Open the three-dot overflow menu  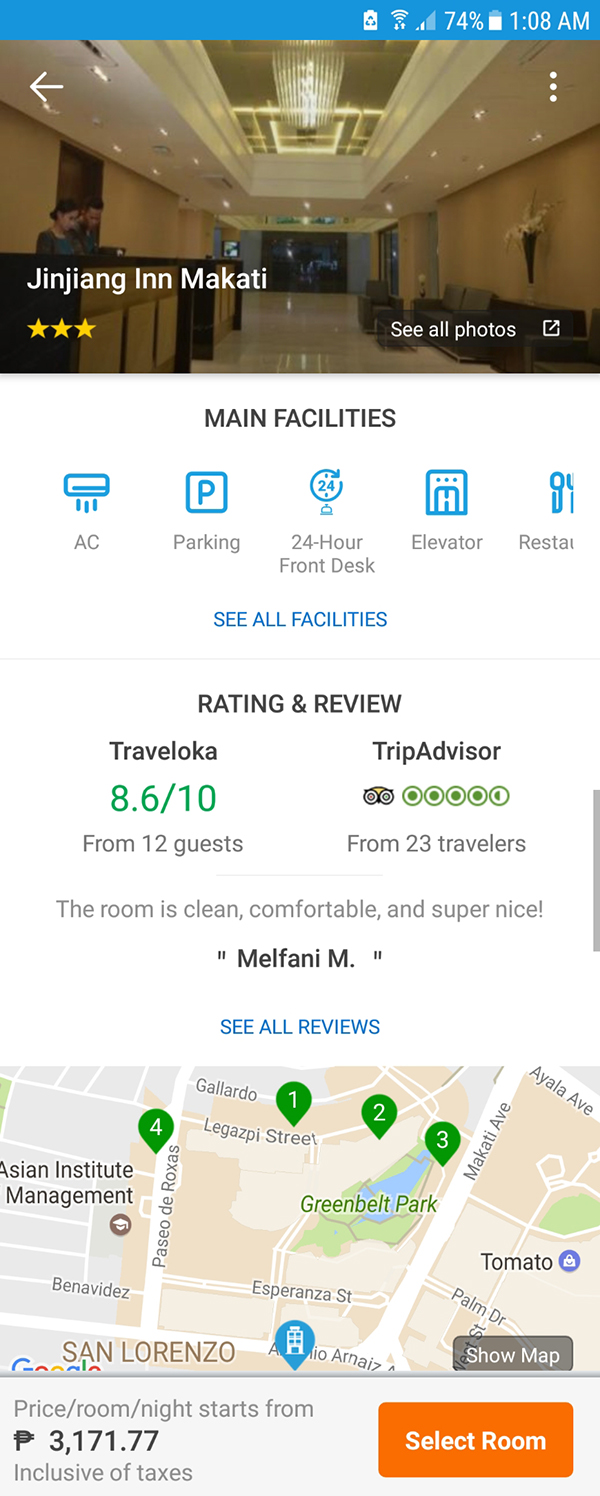click(x=553, y=87)
